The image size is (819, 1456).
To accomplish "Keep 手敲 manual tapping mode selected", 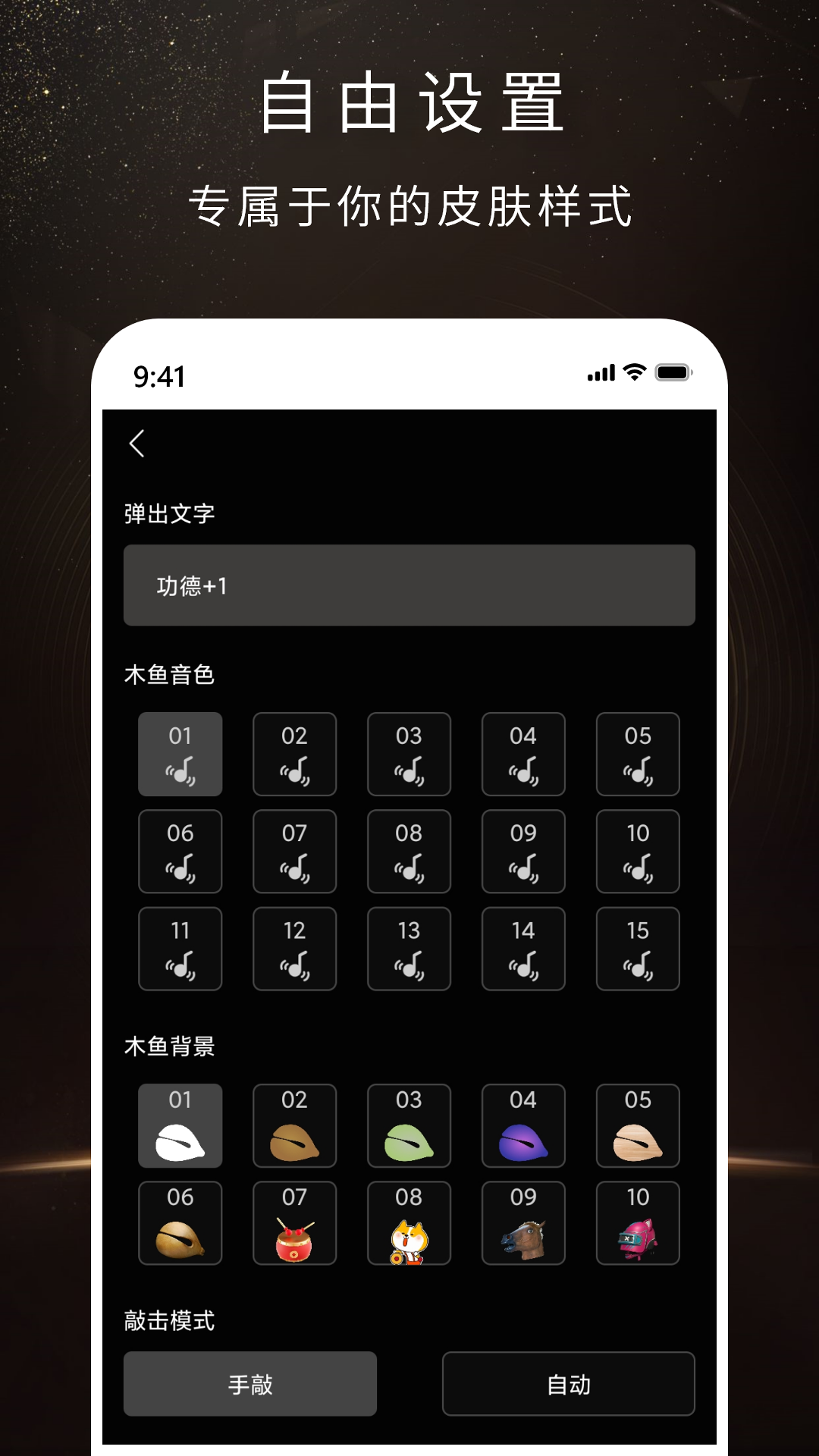I will point(250,1384).
